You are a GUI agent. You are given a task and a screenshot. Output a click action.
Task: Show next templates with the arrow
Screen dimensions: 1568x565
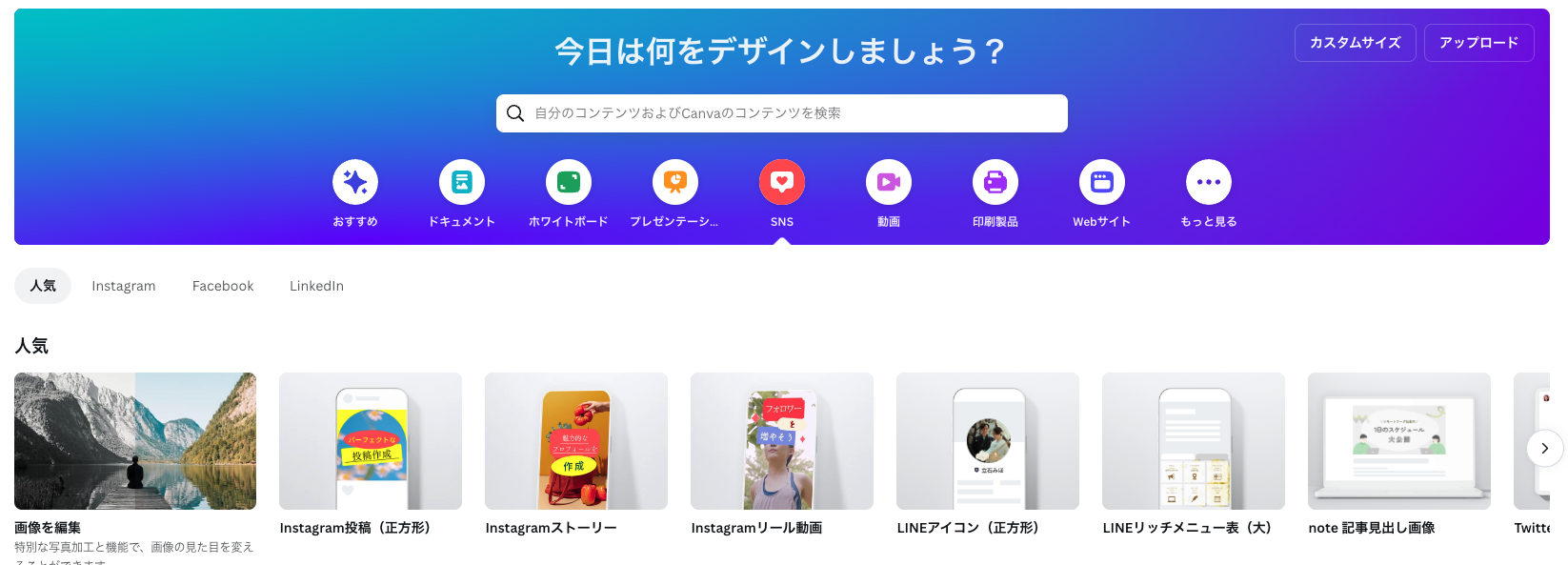pyautogui.click(x=1544, y=448)
